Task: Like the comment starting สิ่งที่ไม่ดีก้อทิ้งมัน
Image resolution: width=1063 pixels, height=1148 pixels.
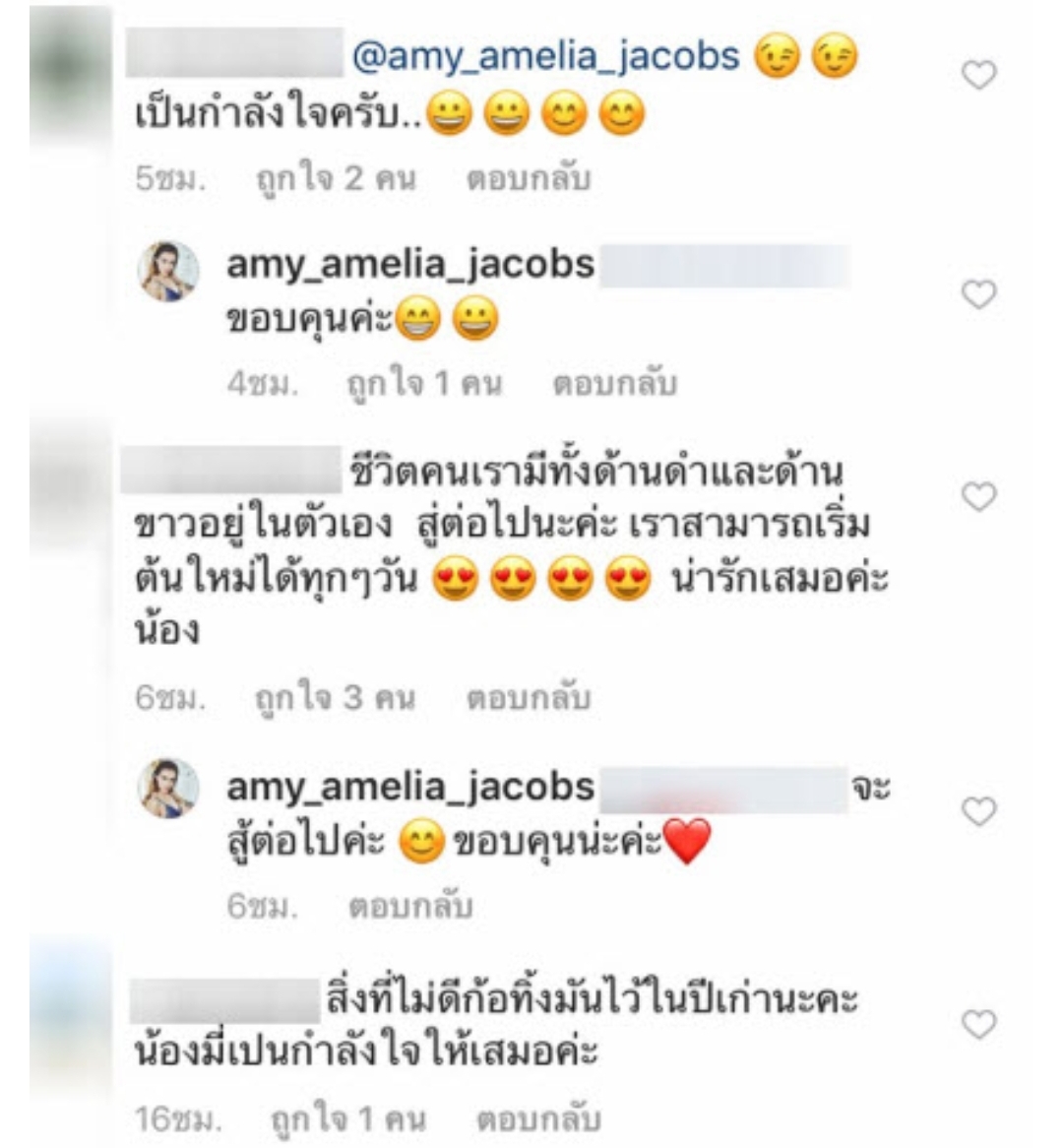Action: [978, 1025]
